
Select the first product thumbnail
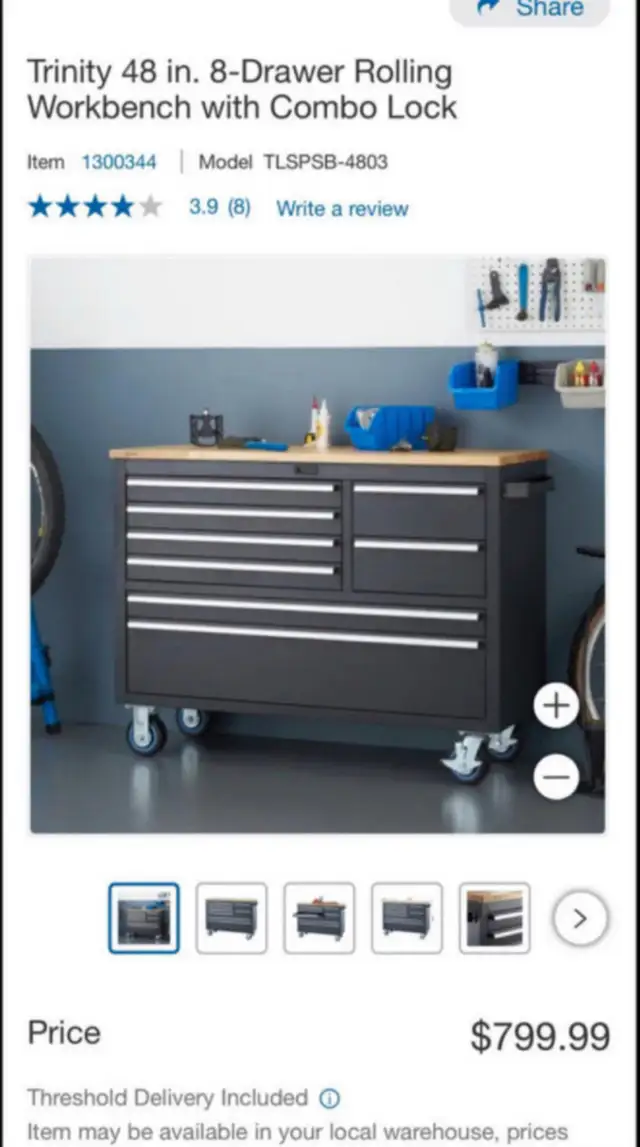[x=144, y=918]
